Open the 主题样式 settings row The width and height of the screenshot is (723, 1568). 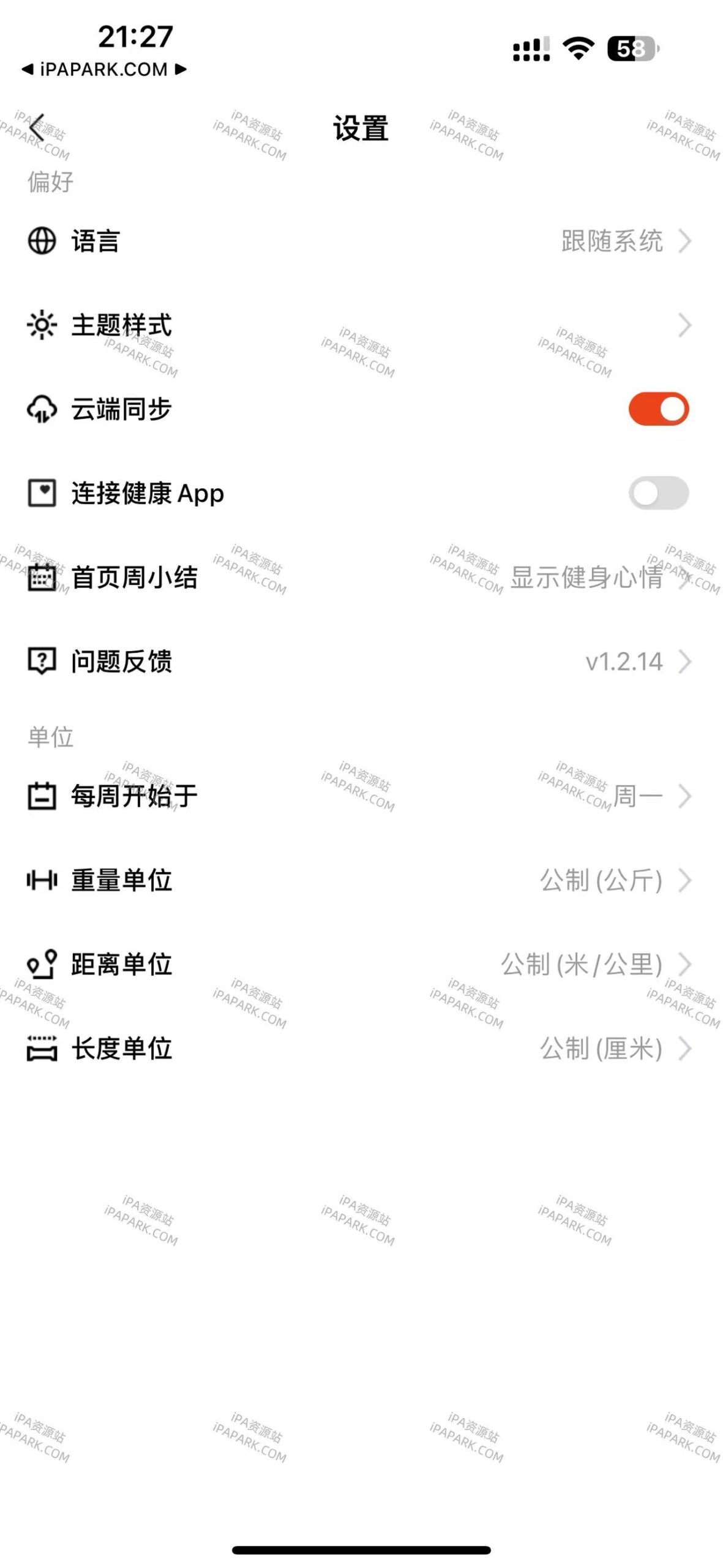pos(361,326)
